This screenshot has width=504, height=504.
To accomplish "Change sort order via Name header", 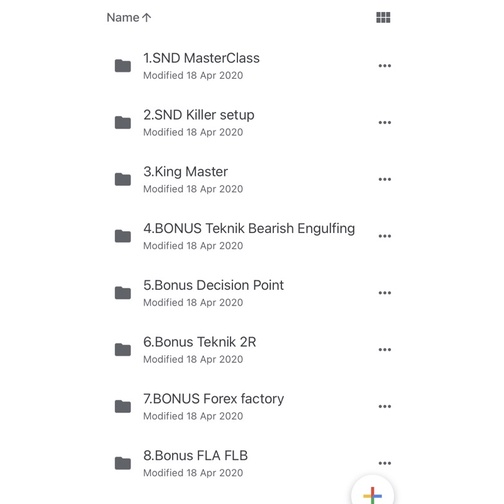I will coord(129,17).
